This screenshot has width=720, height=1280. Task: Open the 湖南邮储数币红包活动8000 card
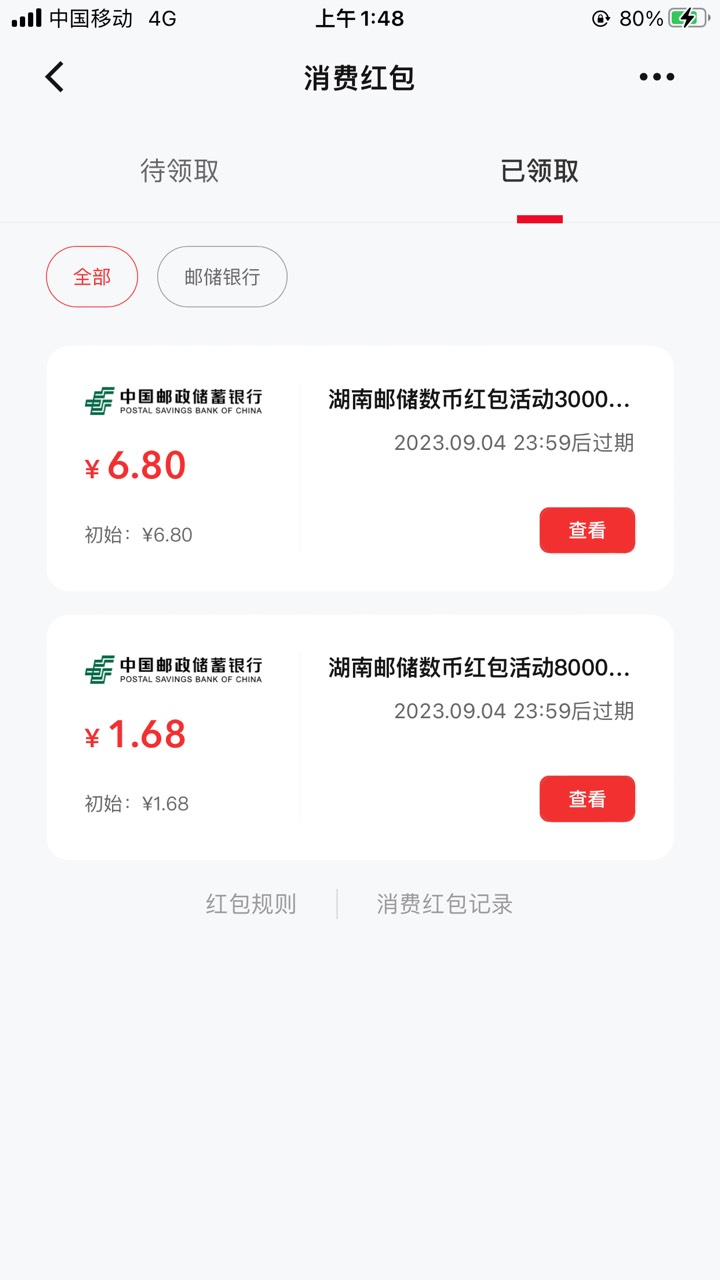click(360, 737)
